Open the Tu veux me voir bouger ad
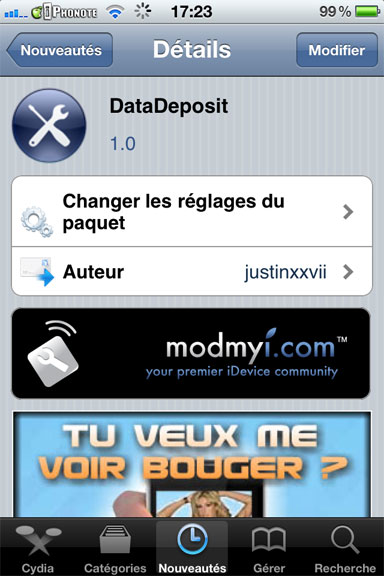384x576 pixels. tap(192, 464)
